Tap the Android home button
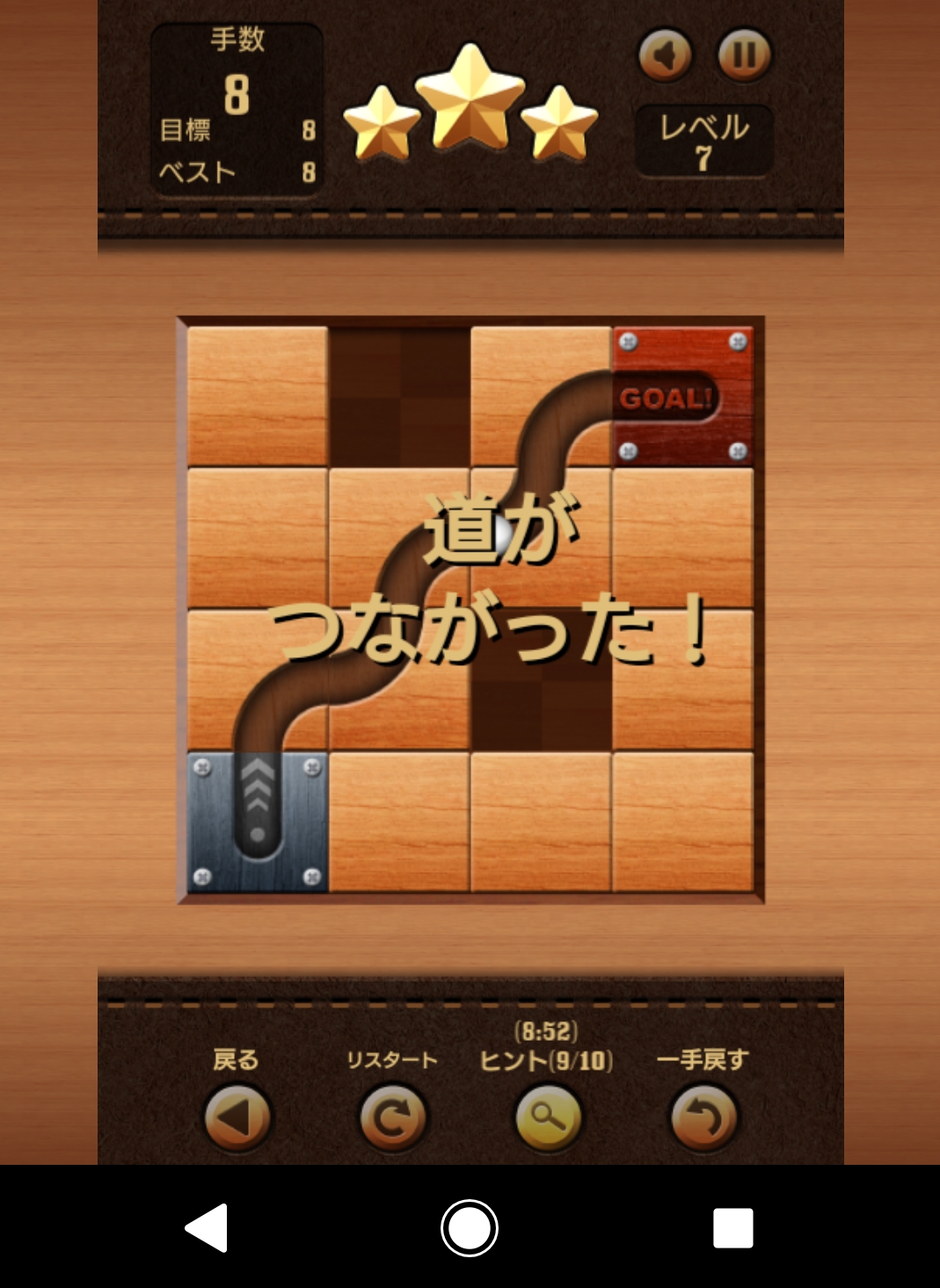This screenshot has width=940, height=1288. click(x=470, y=1227)
